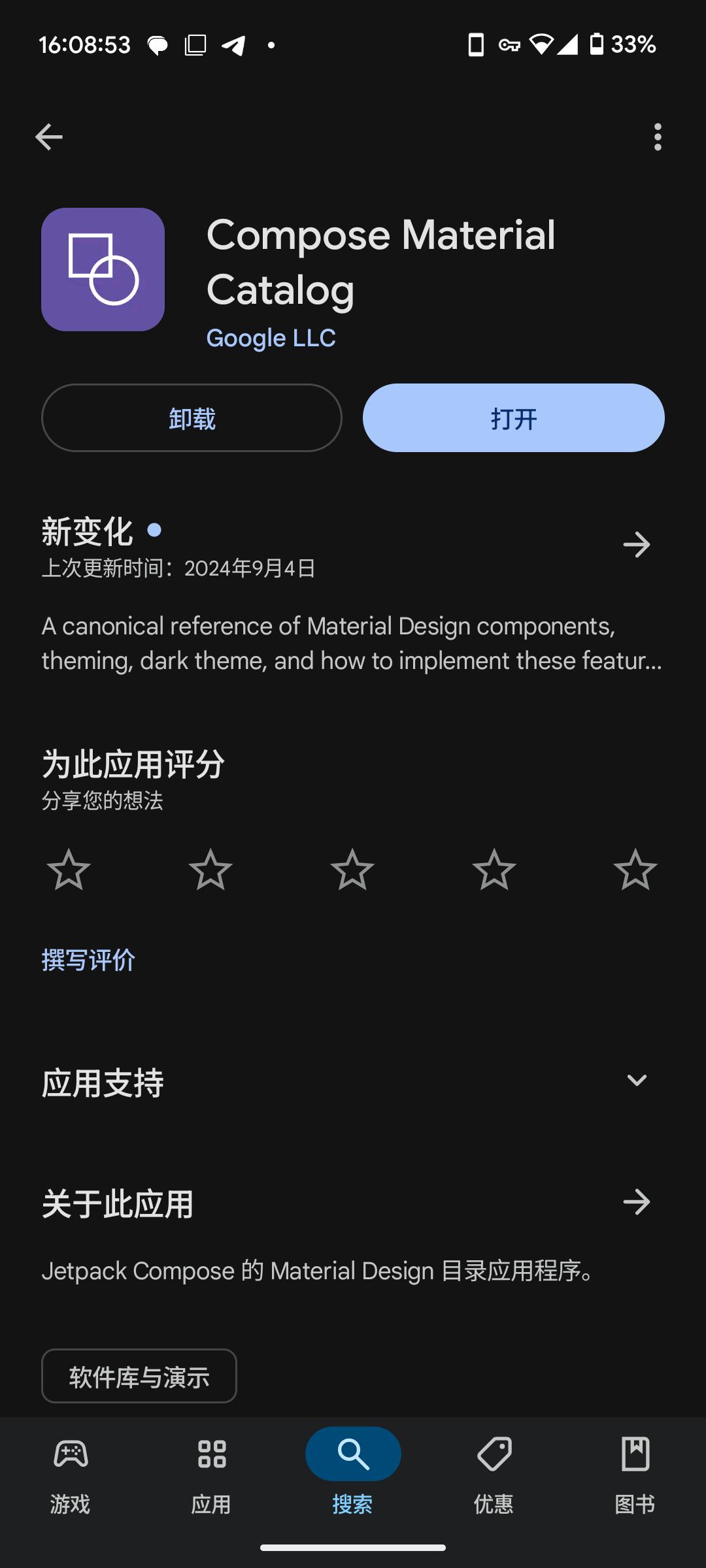Open 关于此应用 details arrow
The height and width of the screenshot is (1568, 706).
[637, 1202]
